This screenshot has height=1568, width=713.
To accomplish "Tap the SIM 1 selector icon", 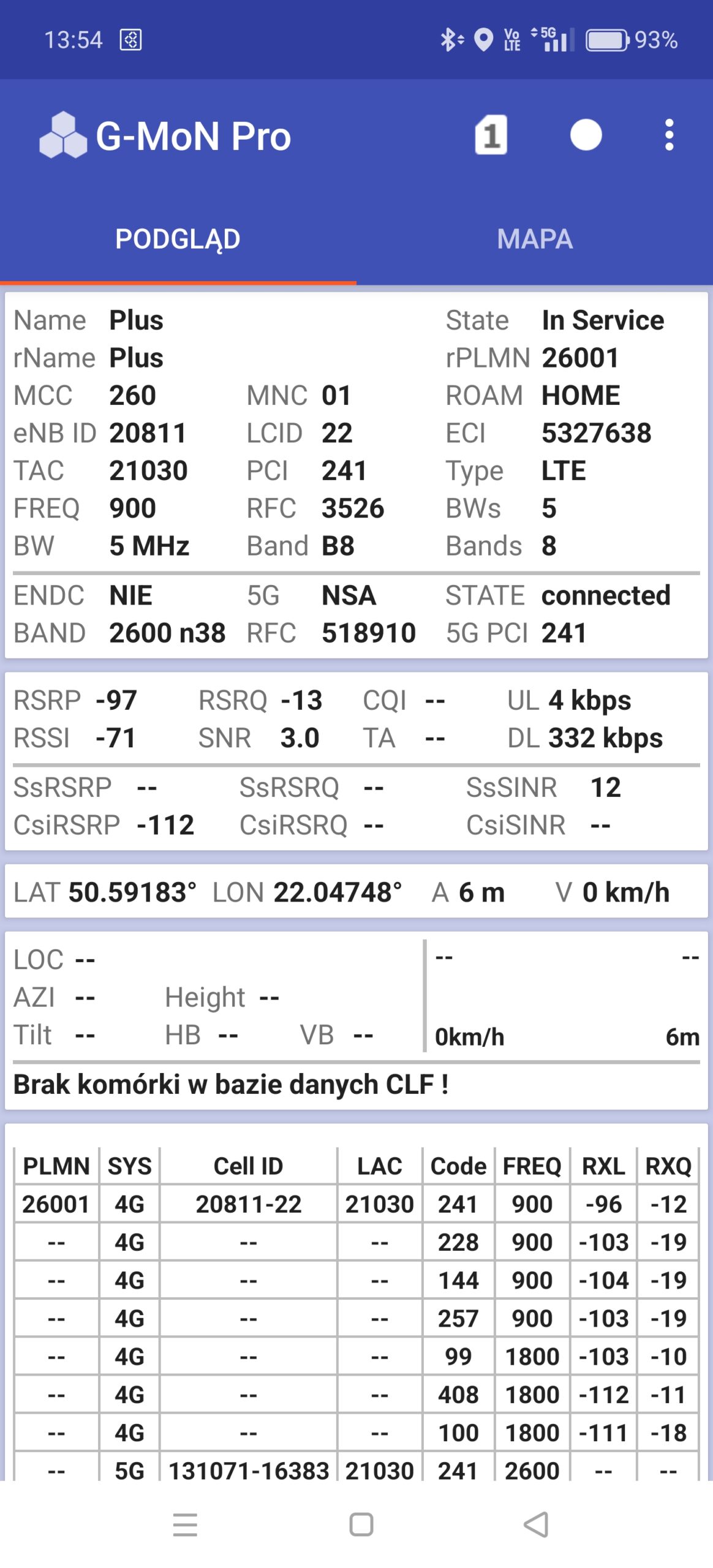I will (x=491, y=135).
